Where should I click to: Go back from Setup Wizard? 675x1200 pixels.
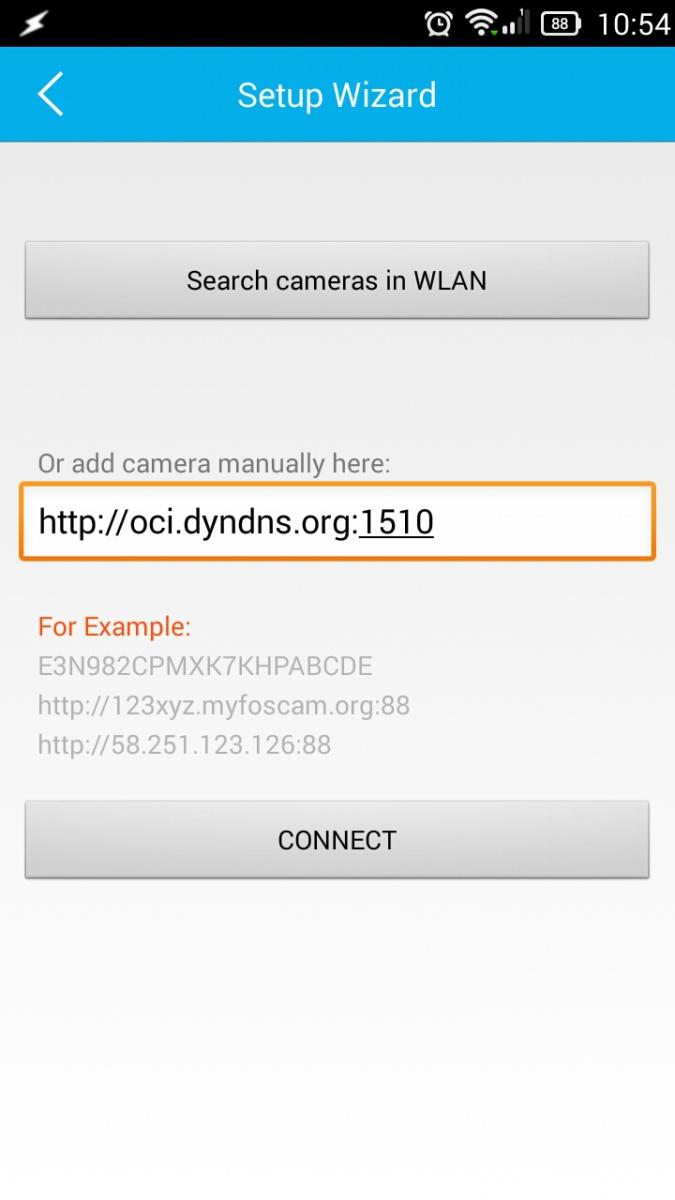point(50,95)
